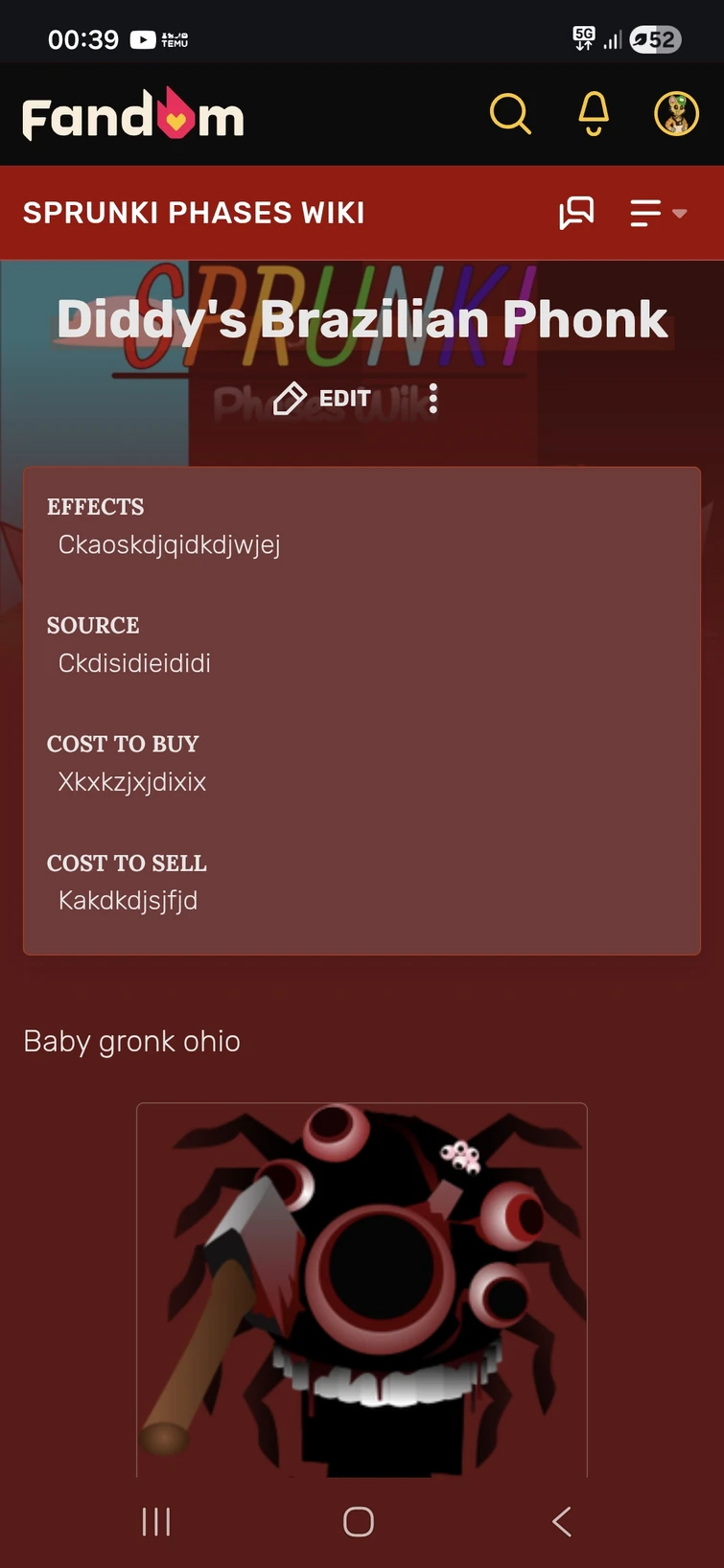
Task: Open the three-dot overflow menu
Action: (432, 399)
